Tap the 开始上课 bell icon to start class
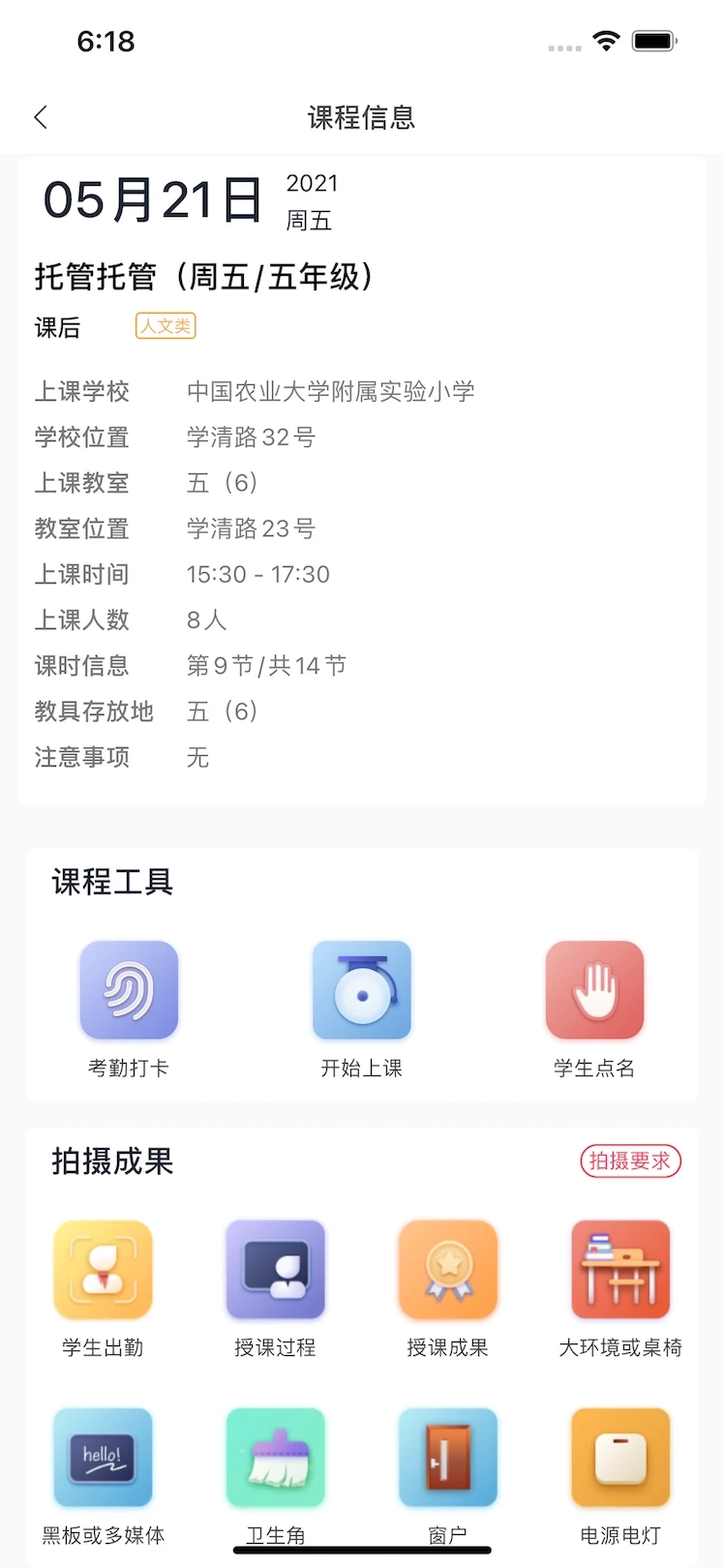Viewport: 724px width, 1568px height. pos(362,990)
